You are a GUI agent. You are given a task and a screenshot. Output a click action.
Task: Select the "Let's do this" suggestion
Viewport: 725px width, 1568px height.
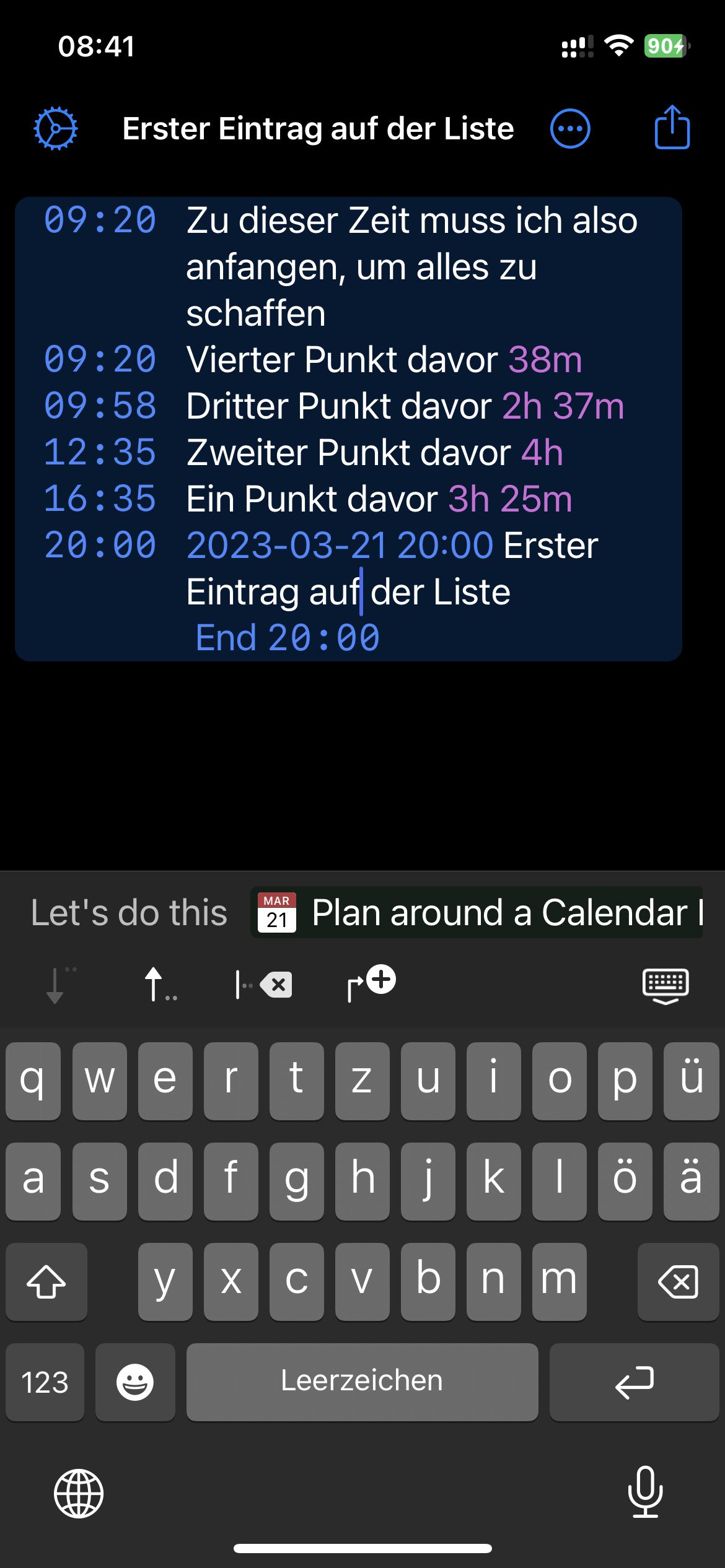click(130, 912)
